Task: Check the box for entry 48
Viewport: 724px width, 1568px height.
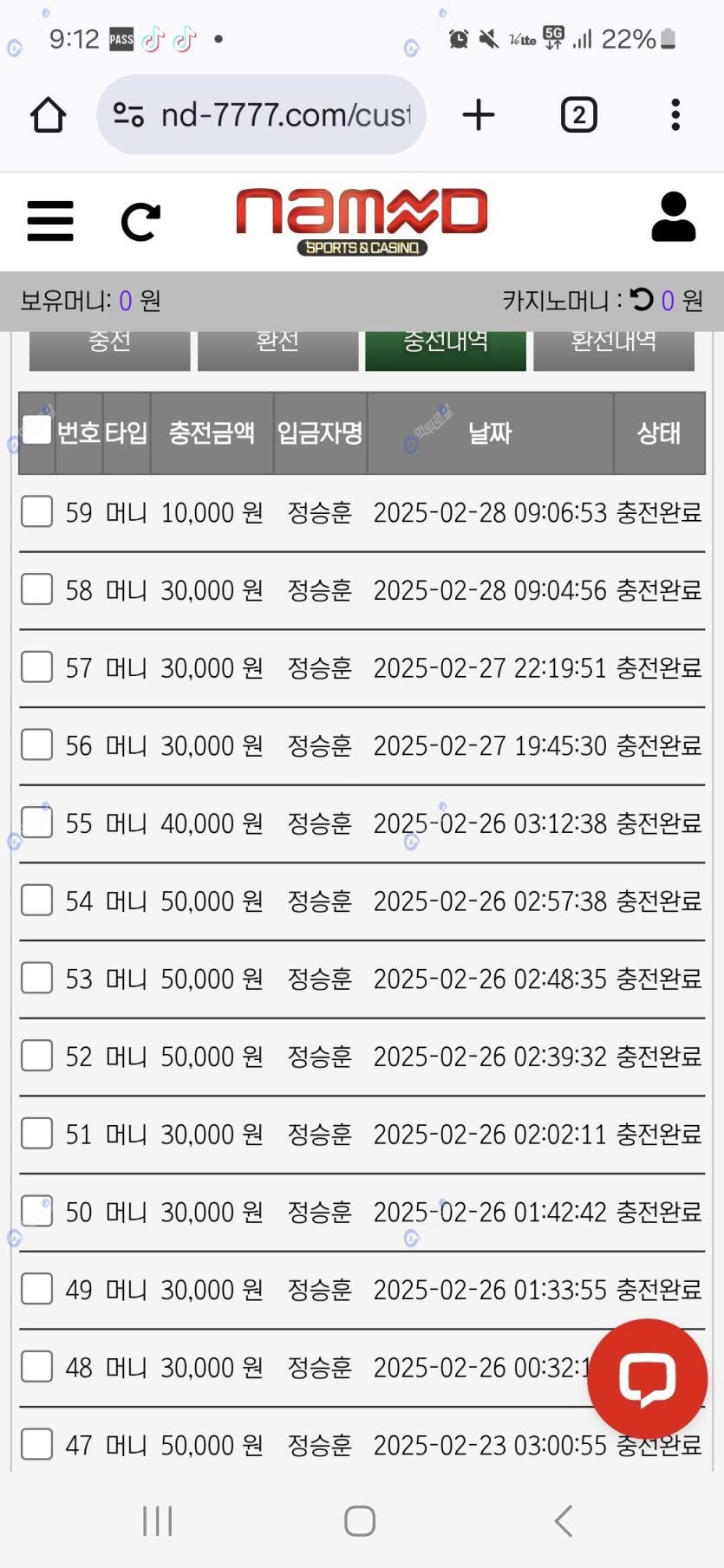Action: [x=36, y=1367]
